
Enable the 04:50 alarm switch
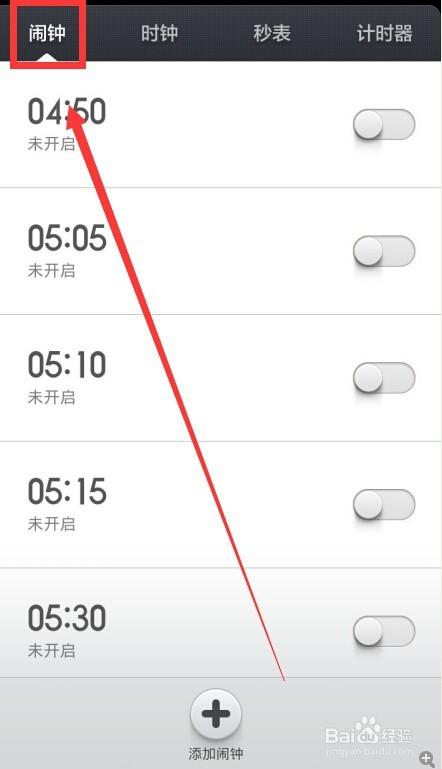tap(384, 125)
